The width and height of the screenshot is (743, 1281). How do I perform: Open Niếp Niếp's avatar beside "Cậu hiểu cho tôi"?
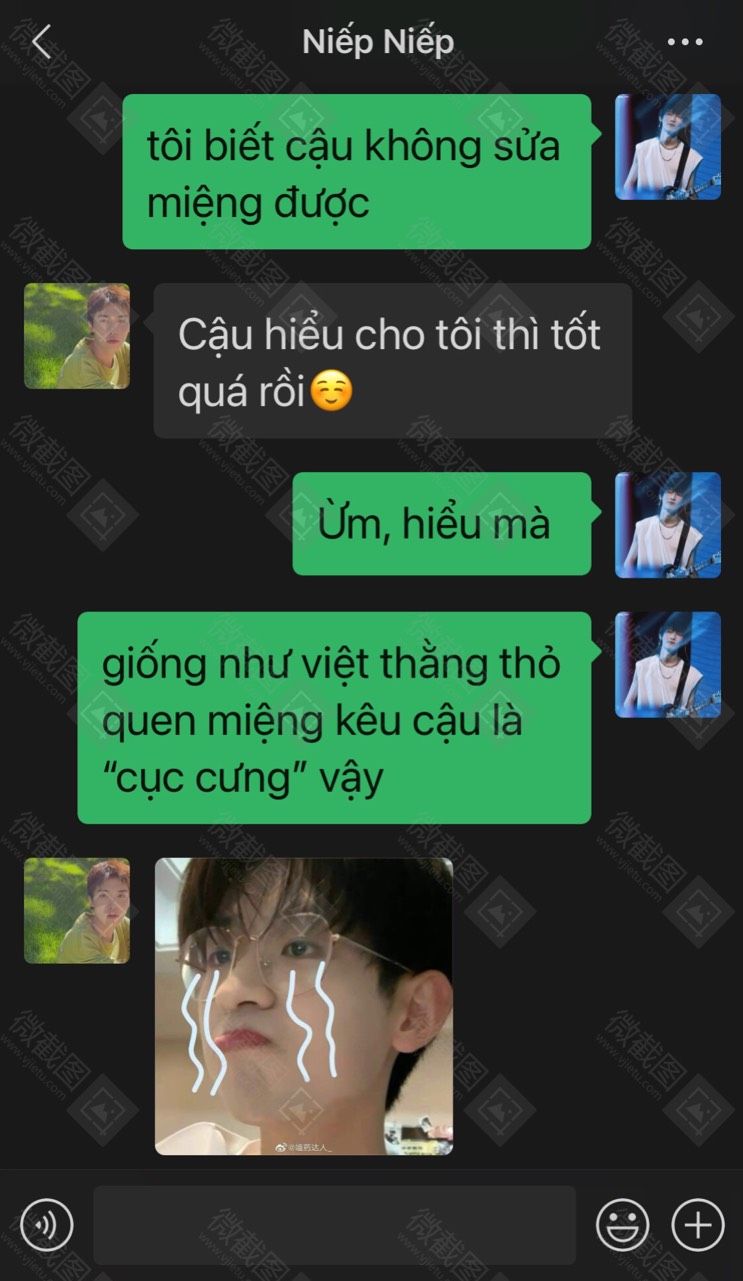pos(77,336)
